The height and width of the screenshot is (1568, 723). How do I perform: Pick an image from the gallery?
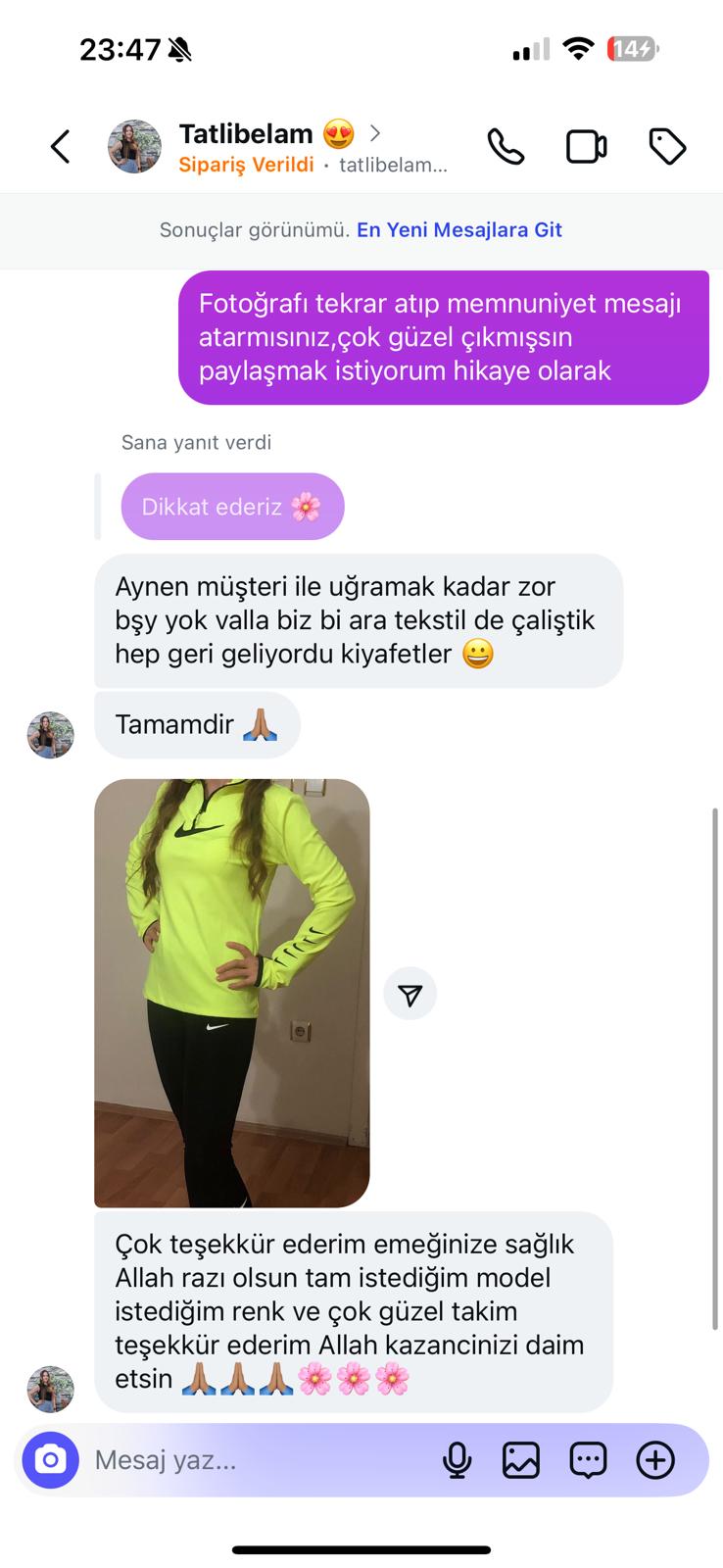[x=521, y=1460]
